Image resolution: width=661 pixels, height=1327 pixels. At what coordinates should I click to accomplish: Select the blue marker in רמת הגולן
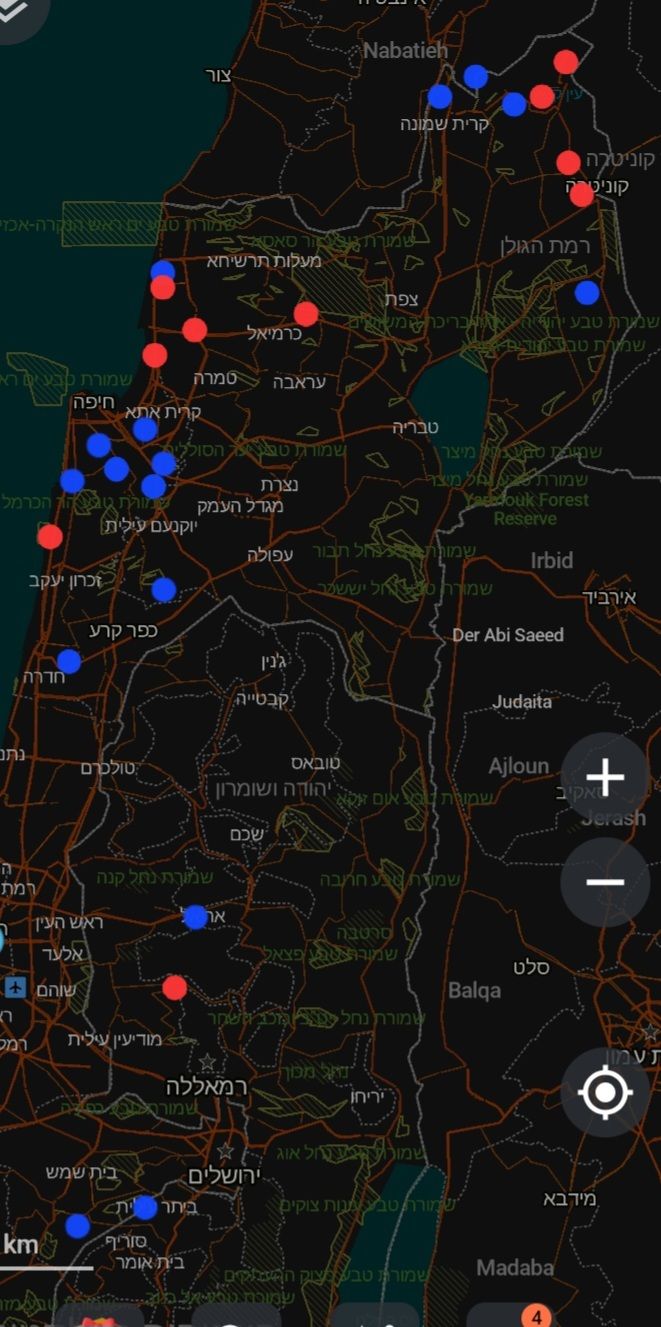pos(587,293)
